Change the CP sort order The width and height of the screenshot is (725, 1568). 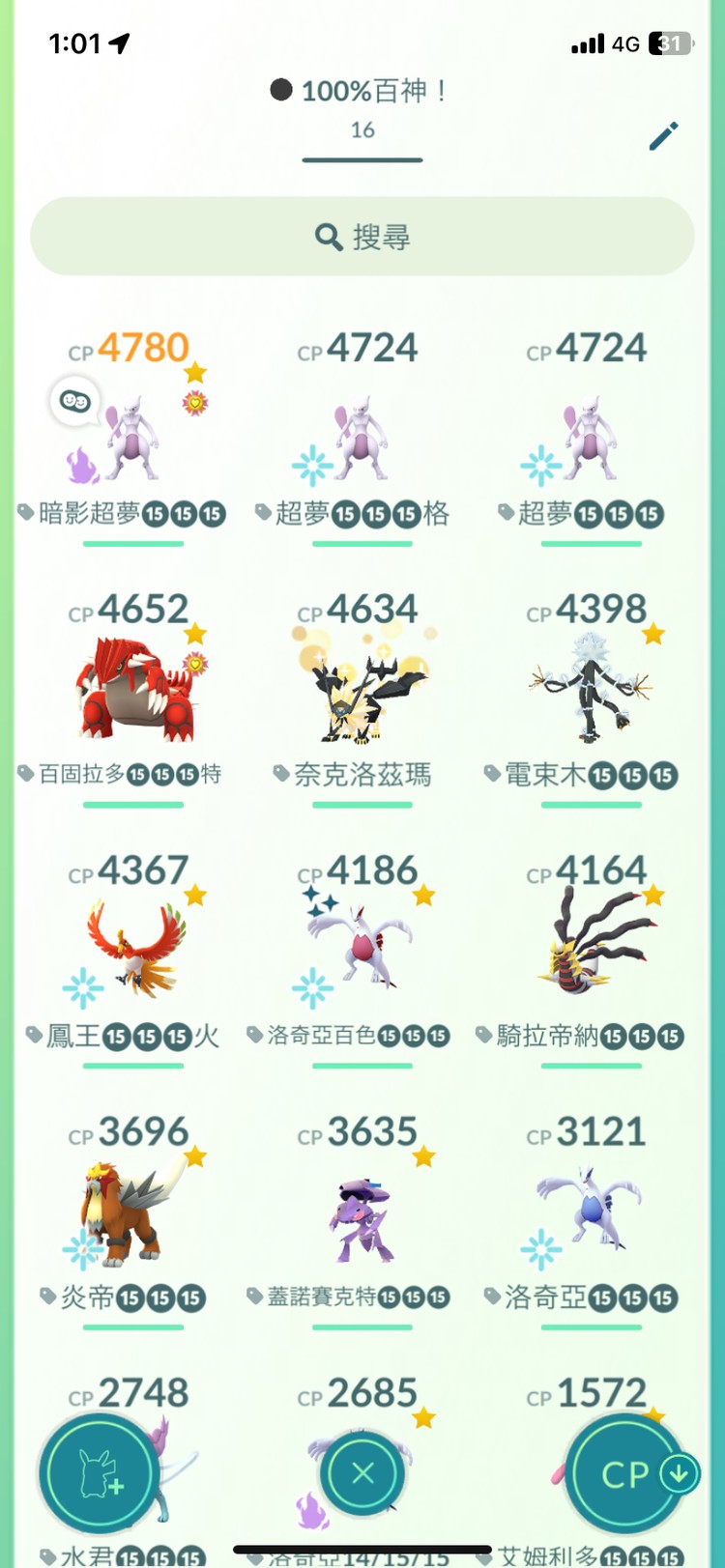point(628,1474)
